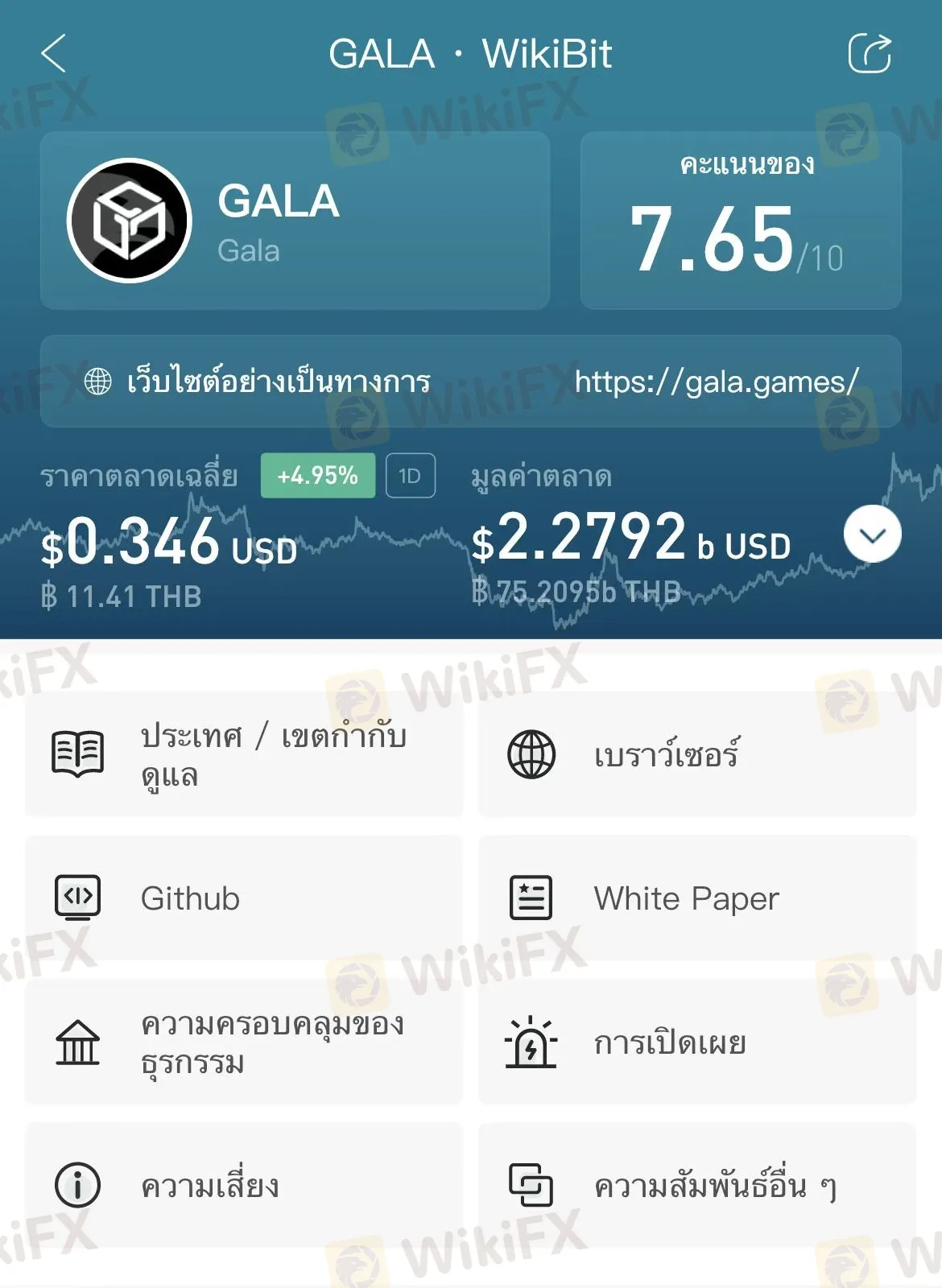Open the GALA score card
Viewport: 942px width, 1288px height.
click(x=740, y=221)
